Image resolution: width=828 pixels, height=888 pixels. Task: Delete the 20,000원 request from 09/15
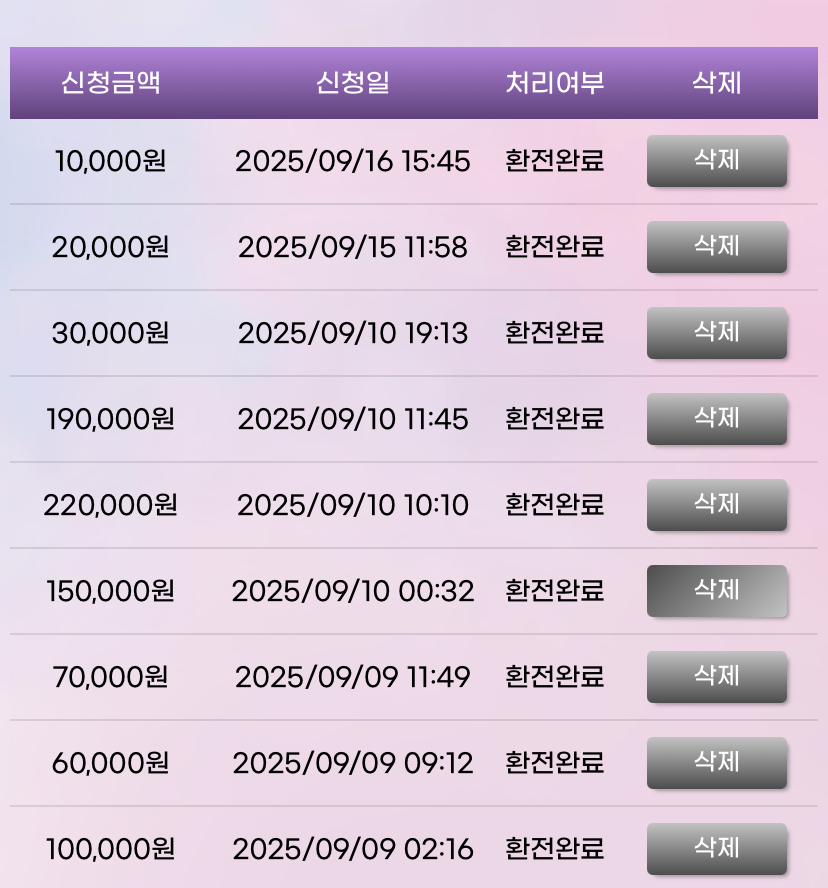coord(716,247)
